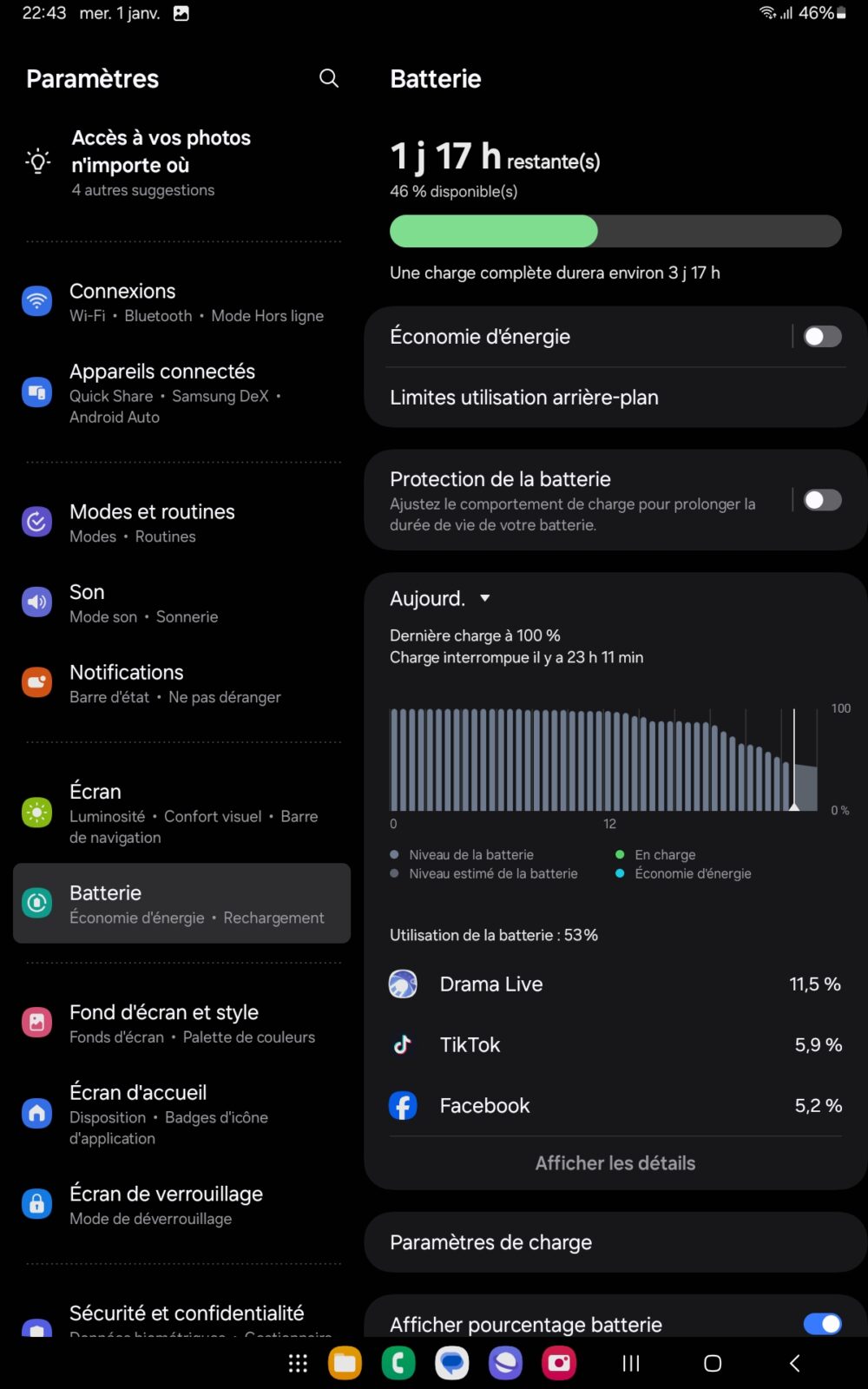Open Écran de verrouillage settings

[182, 1205]
